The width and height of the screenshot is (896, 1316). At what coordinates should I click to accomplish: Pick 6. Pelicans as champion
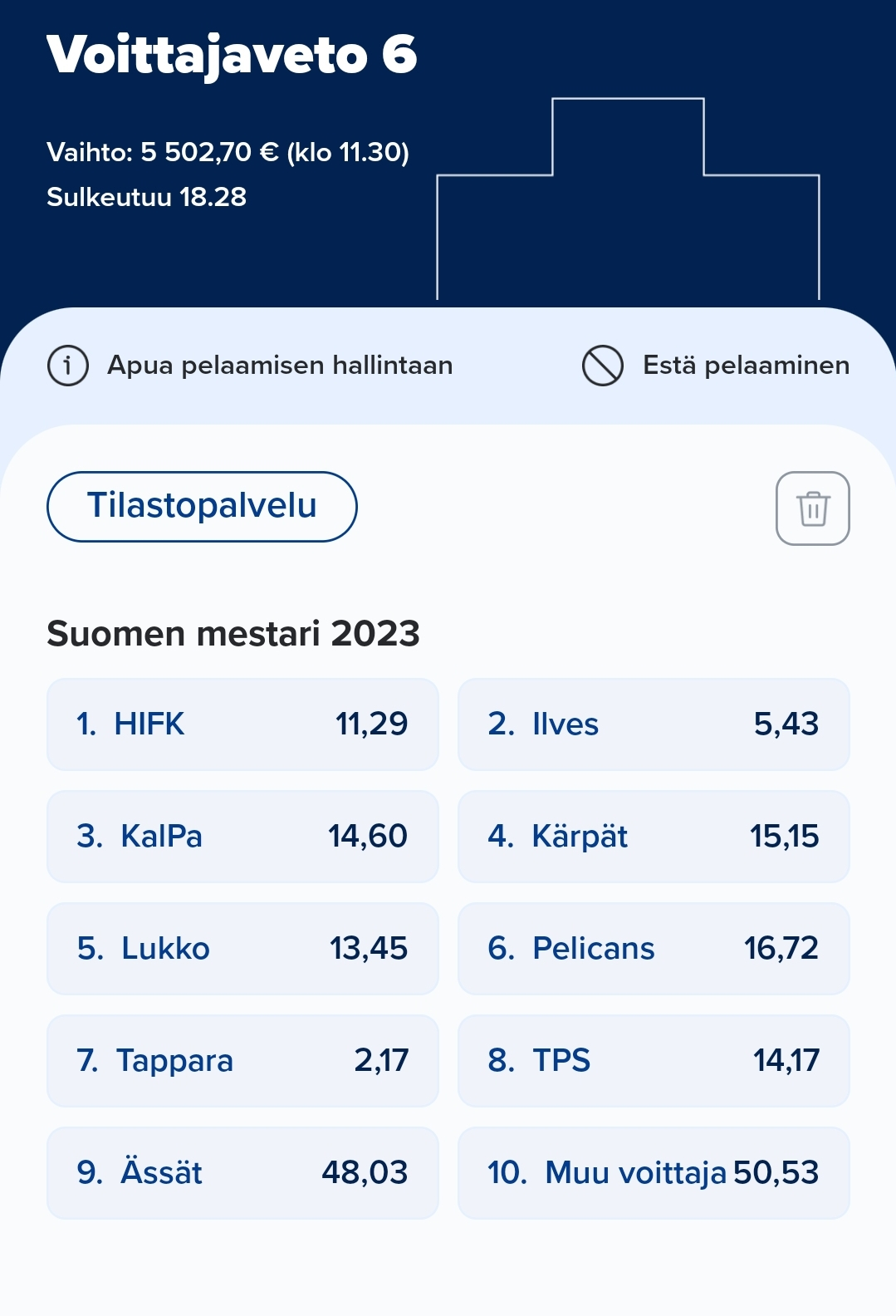tap(654, 949)
